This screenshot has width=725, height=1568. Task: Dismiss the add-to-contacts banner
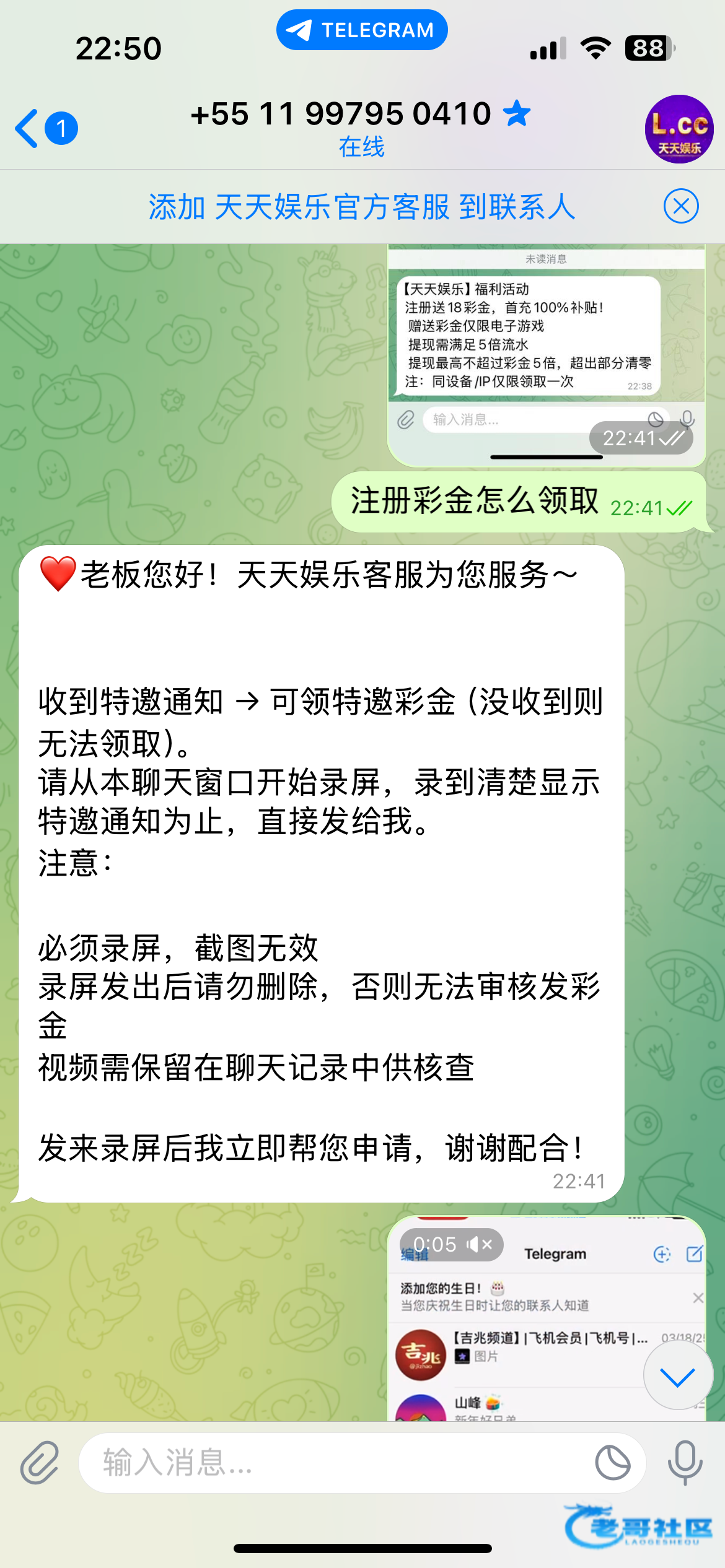coord(680,207)
